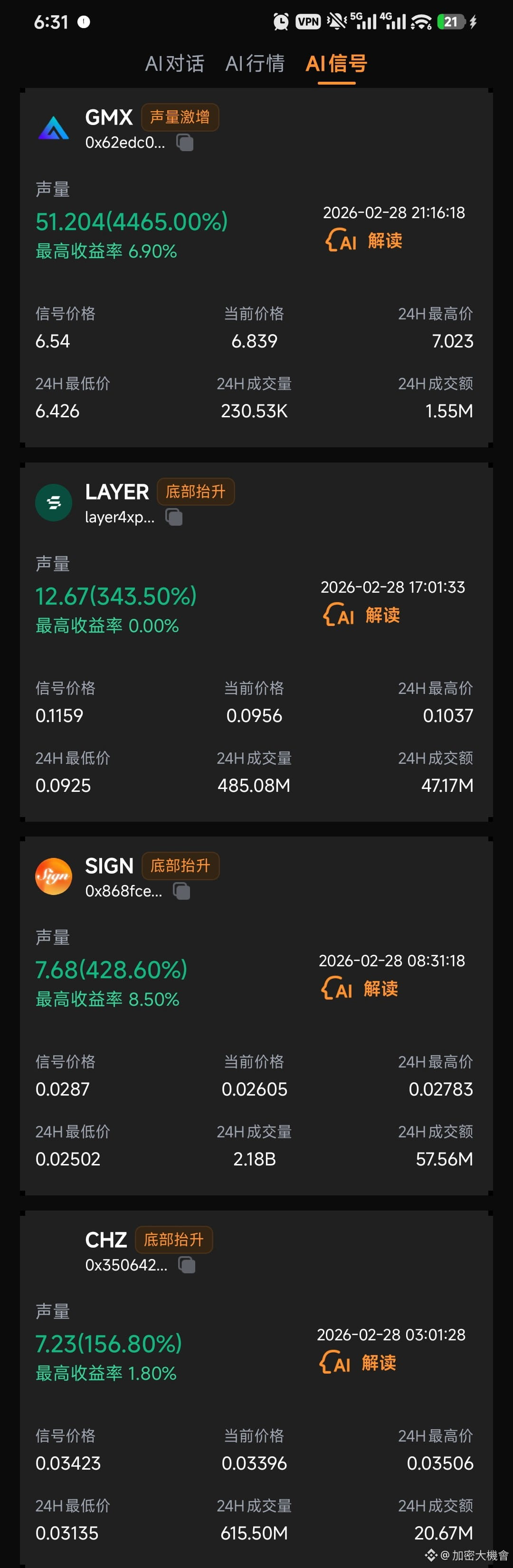
Task: Copy the LAYER contract address
Action: point(174,518)
